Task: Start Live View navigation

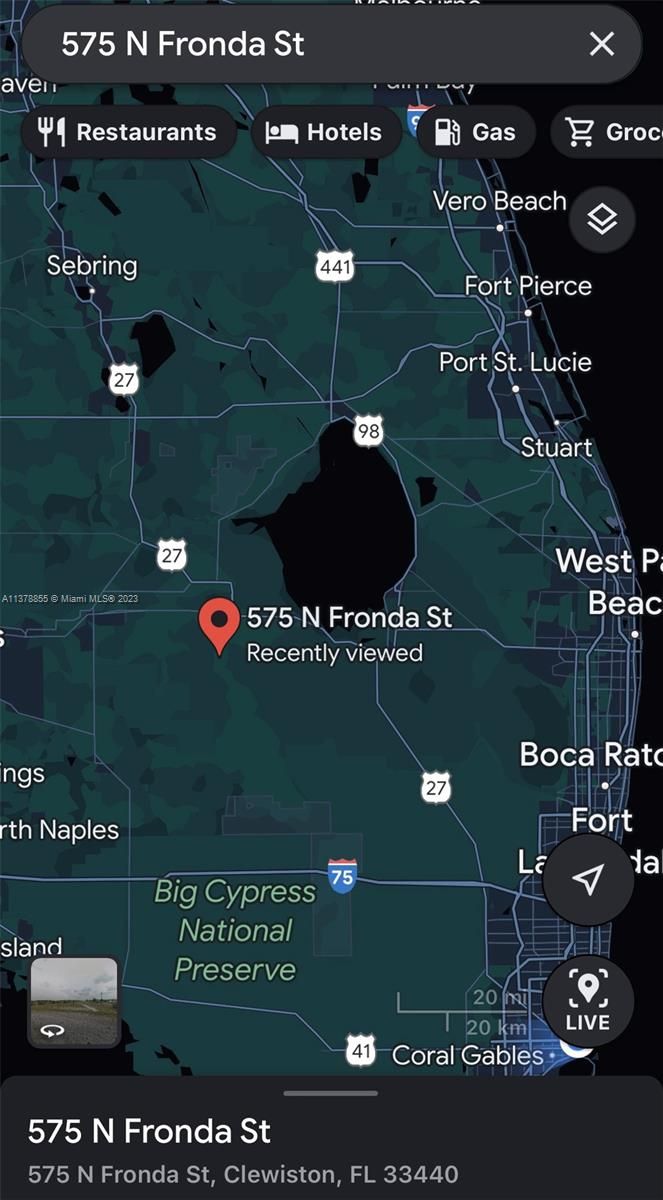Action: pyautogui.click(x=588, y=1002)
